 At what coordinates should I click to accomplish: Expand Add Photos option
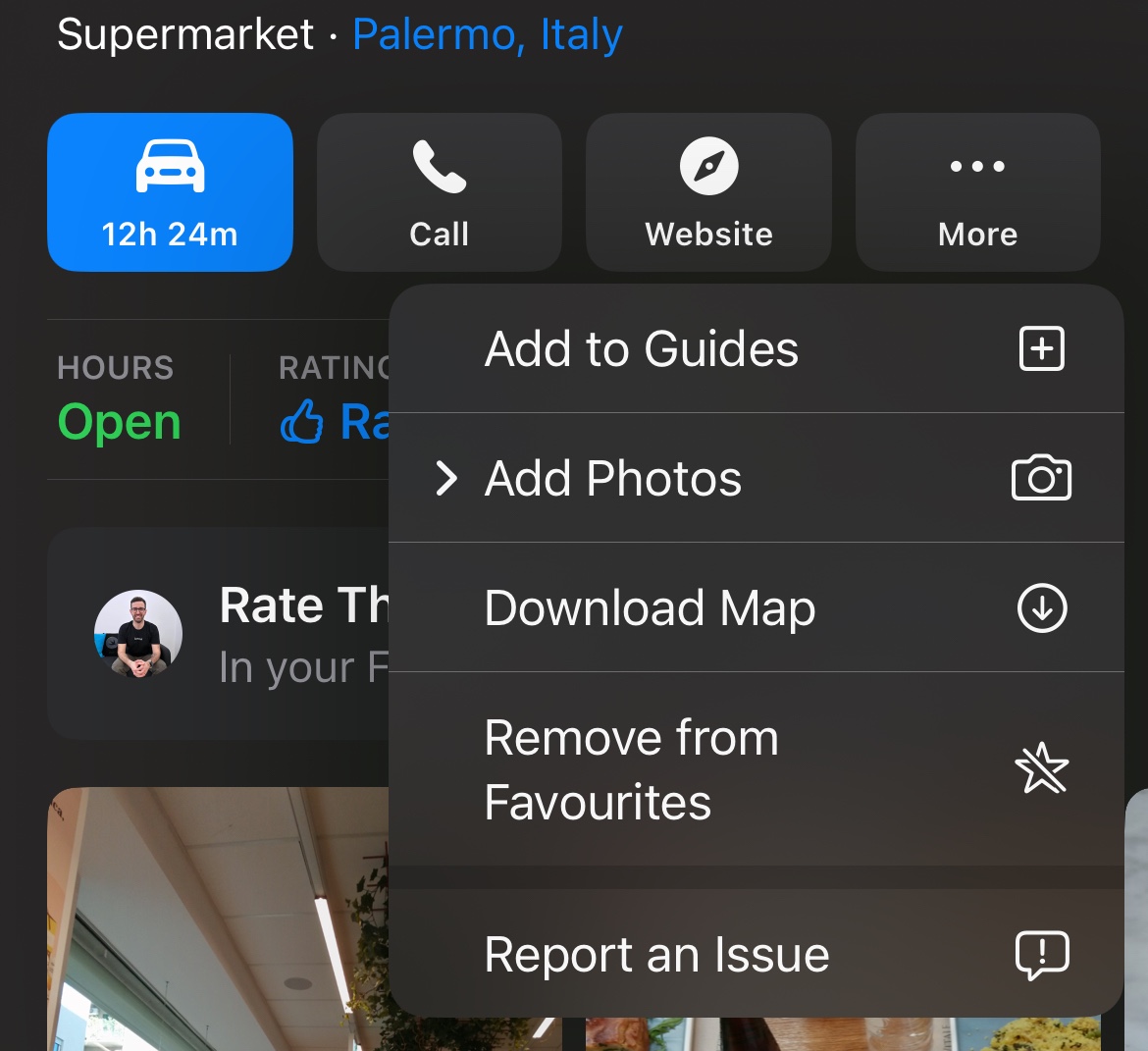pyautogui.click(x=756, y=479)
